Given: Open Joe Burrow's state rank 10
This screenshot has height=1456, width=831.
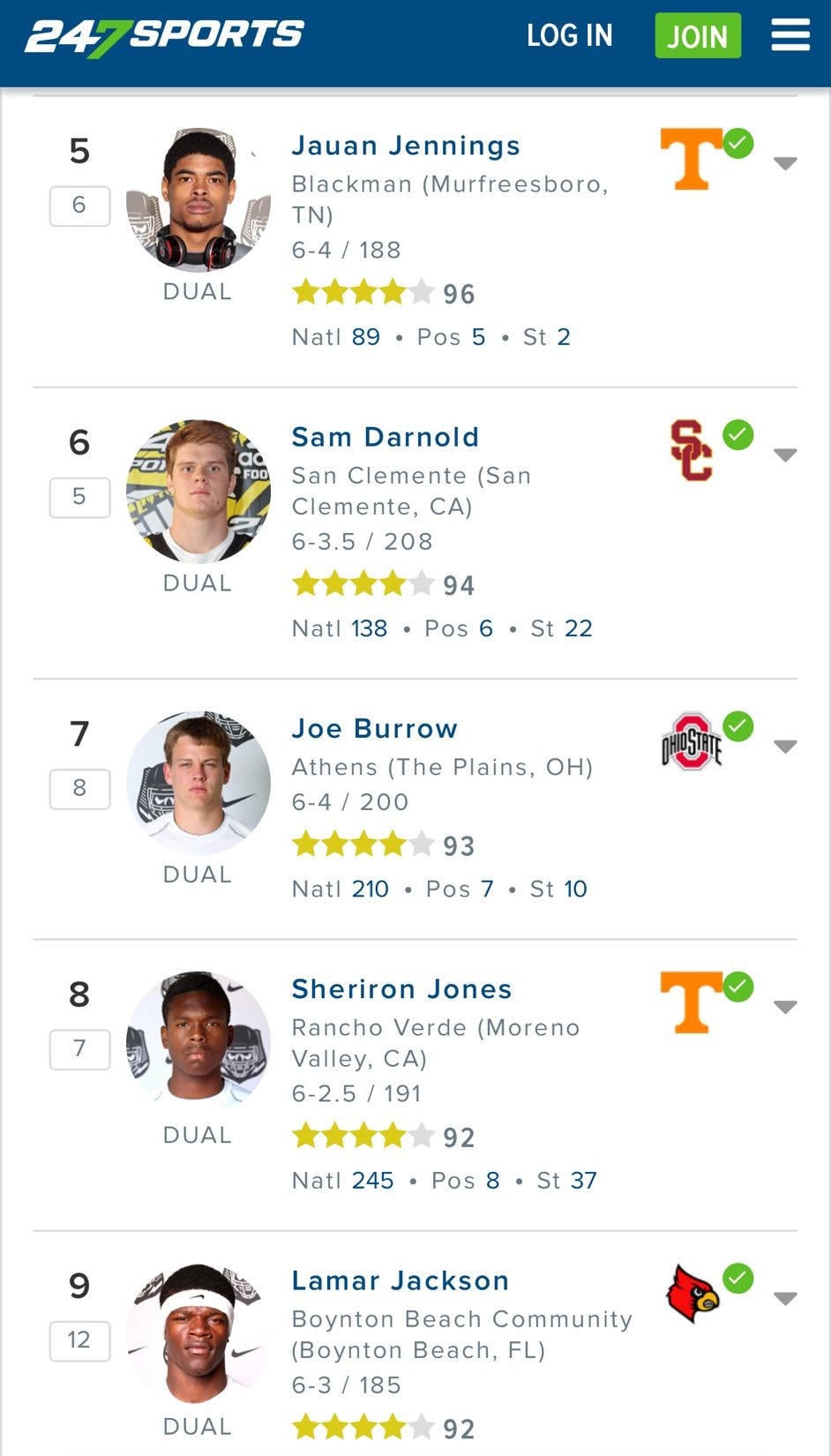Looking at the screenshot, I should coord(575,889).
